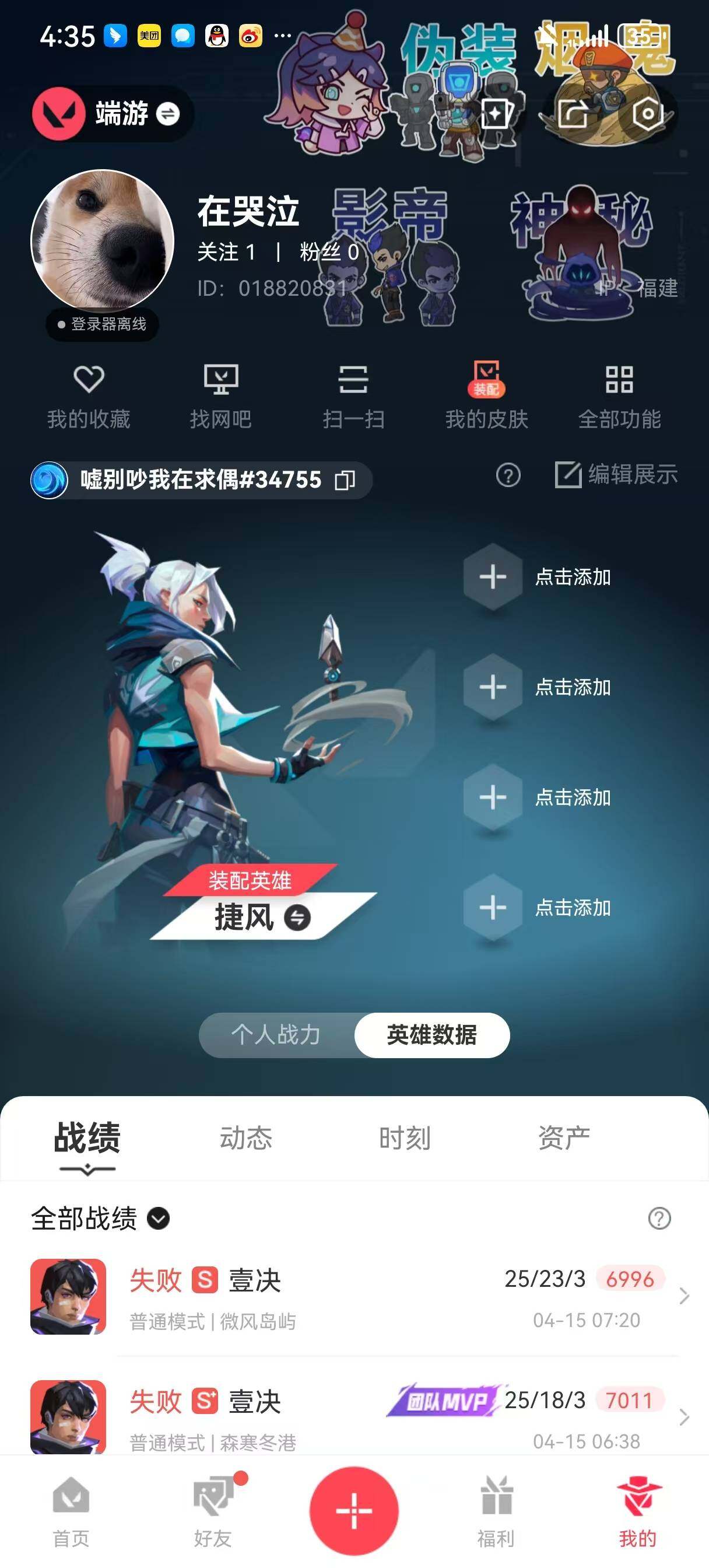Screen dimensions: 709x1568
Task: Open 全部功能 all functions panel
Action: (620, 394)
